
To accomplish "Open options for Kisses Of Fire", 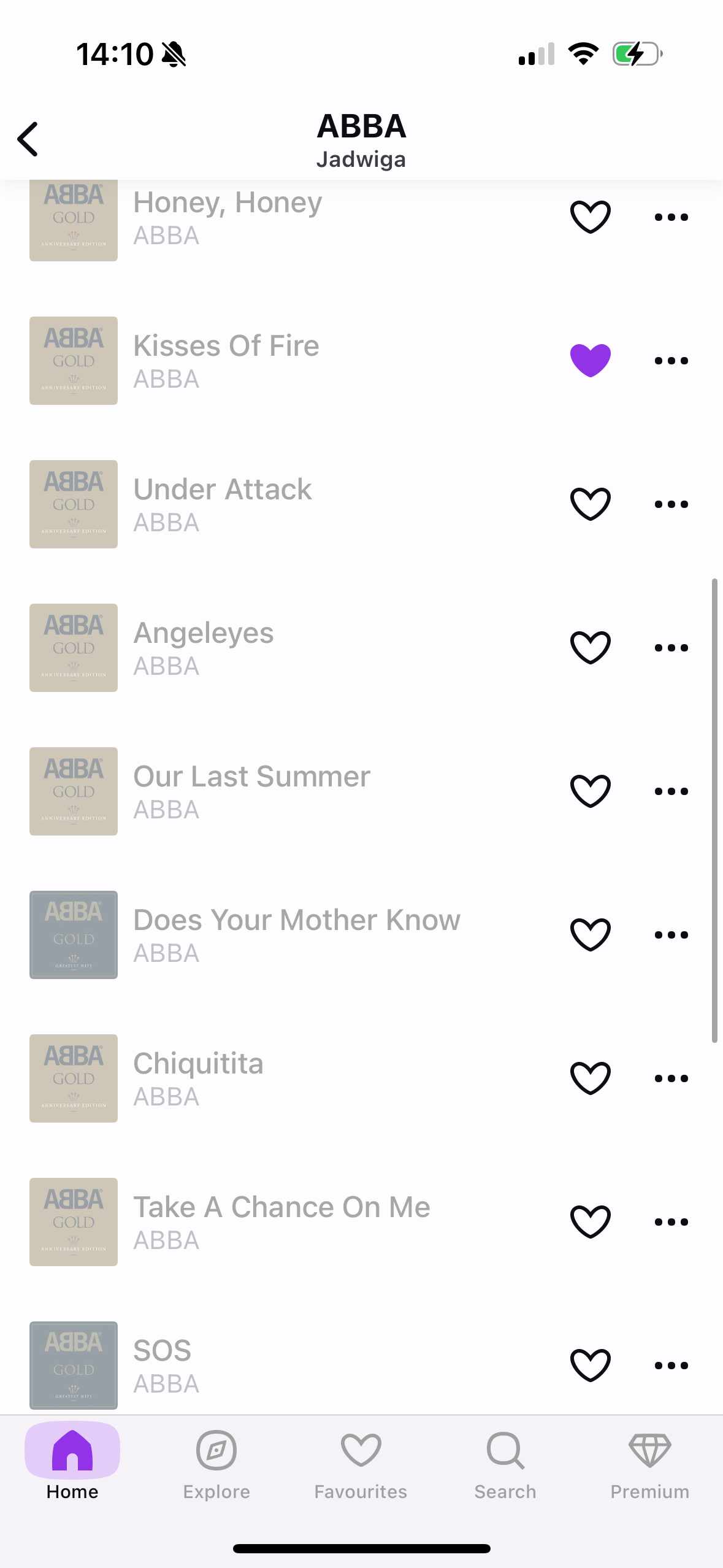I will point(671,361).
